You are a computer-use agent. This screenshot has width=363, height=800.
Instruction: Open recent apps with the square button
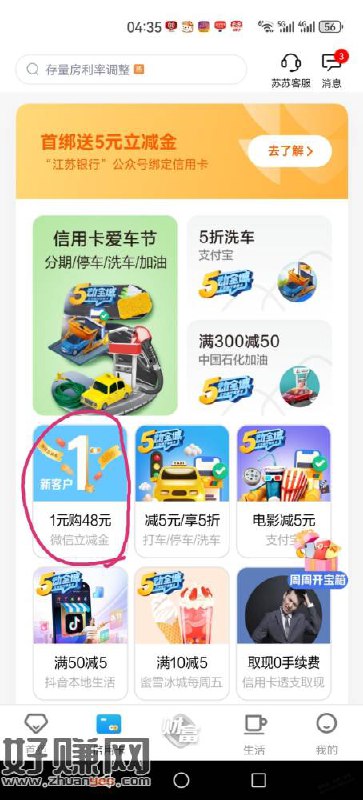259,780
